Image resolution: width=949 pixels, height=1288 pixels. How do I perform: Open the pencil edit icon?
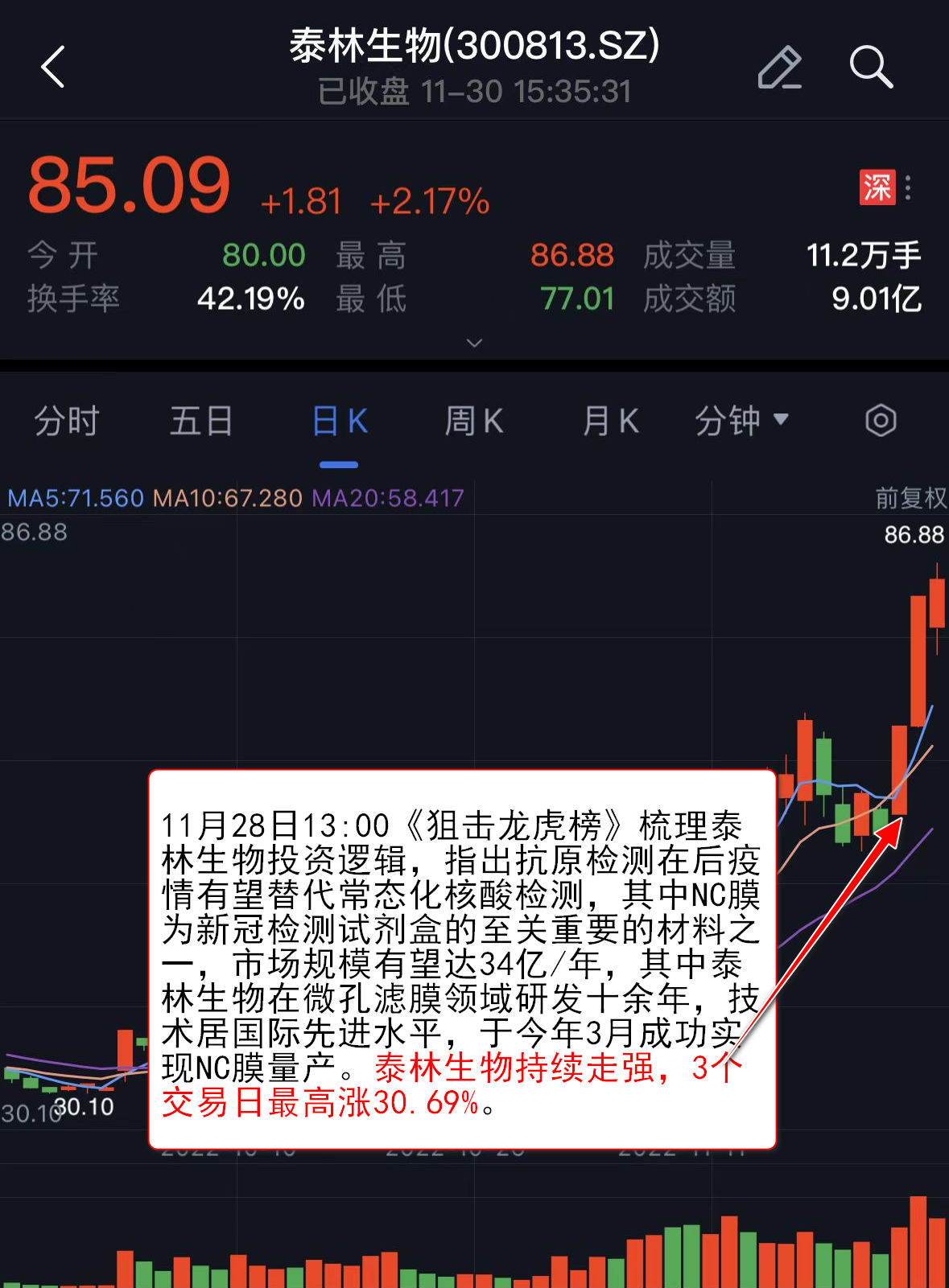(779, 68)
